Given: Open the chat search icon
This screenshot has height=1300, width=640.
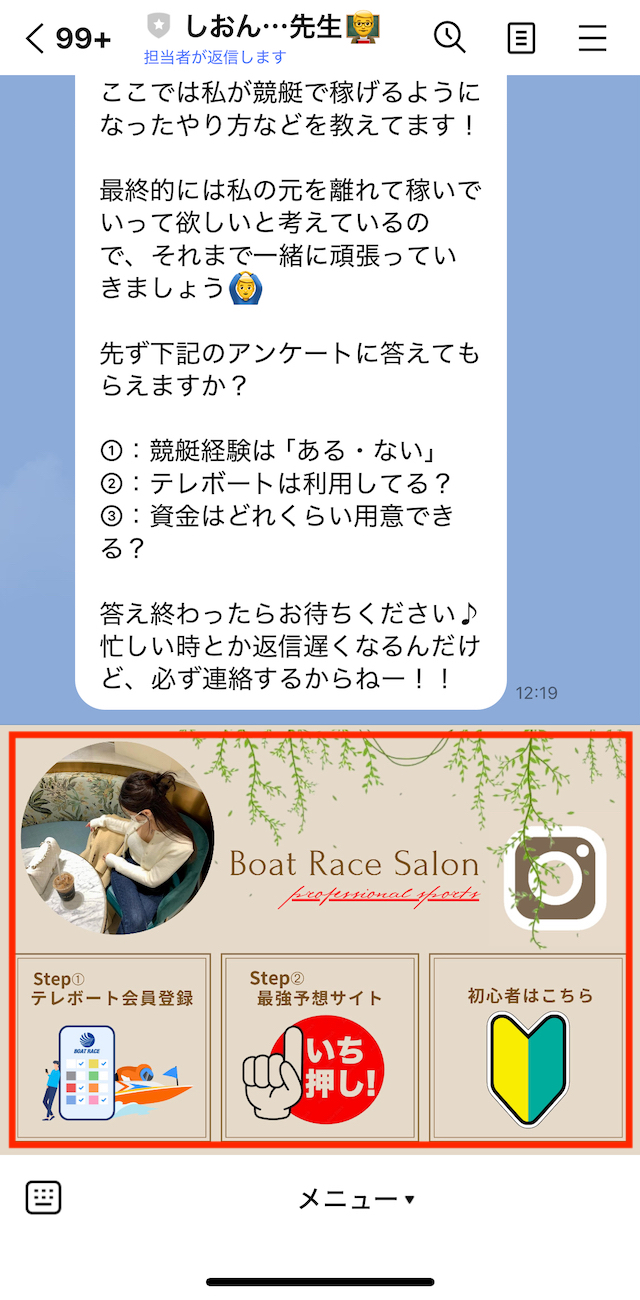Looking at the screenshot, I should (449, 38).
